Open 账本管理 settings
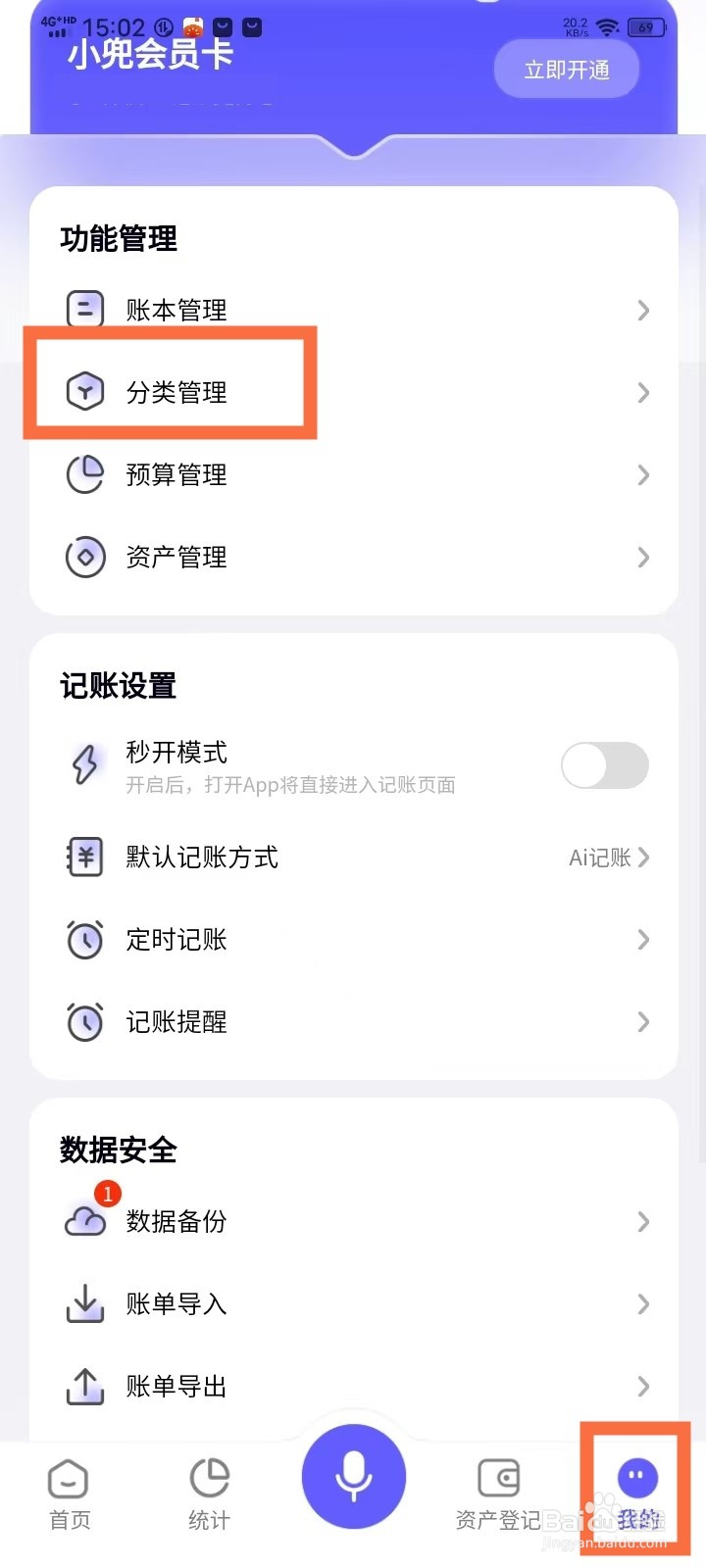 353,311
